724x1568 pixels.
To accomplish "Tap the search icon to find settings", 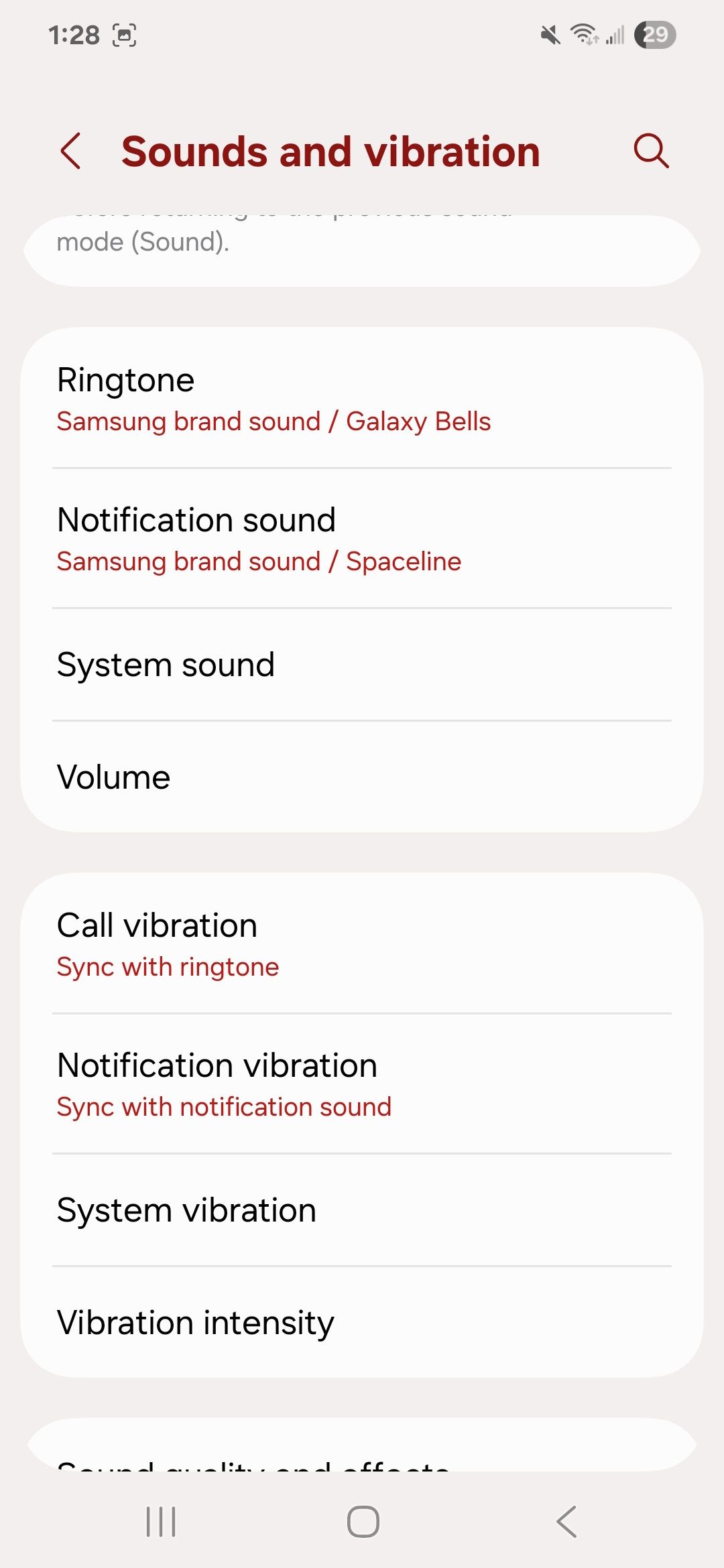I will [651, 151].
